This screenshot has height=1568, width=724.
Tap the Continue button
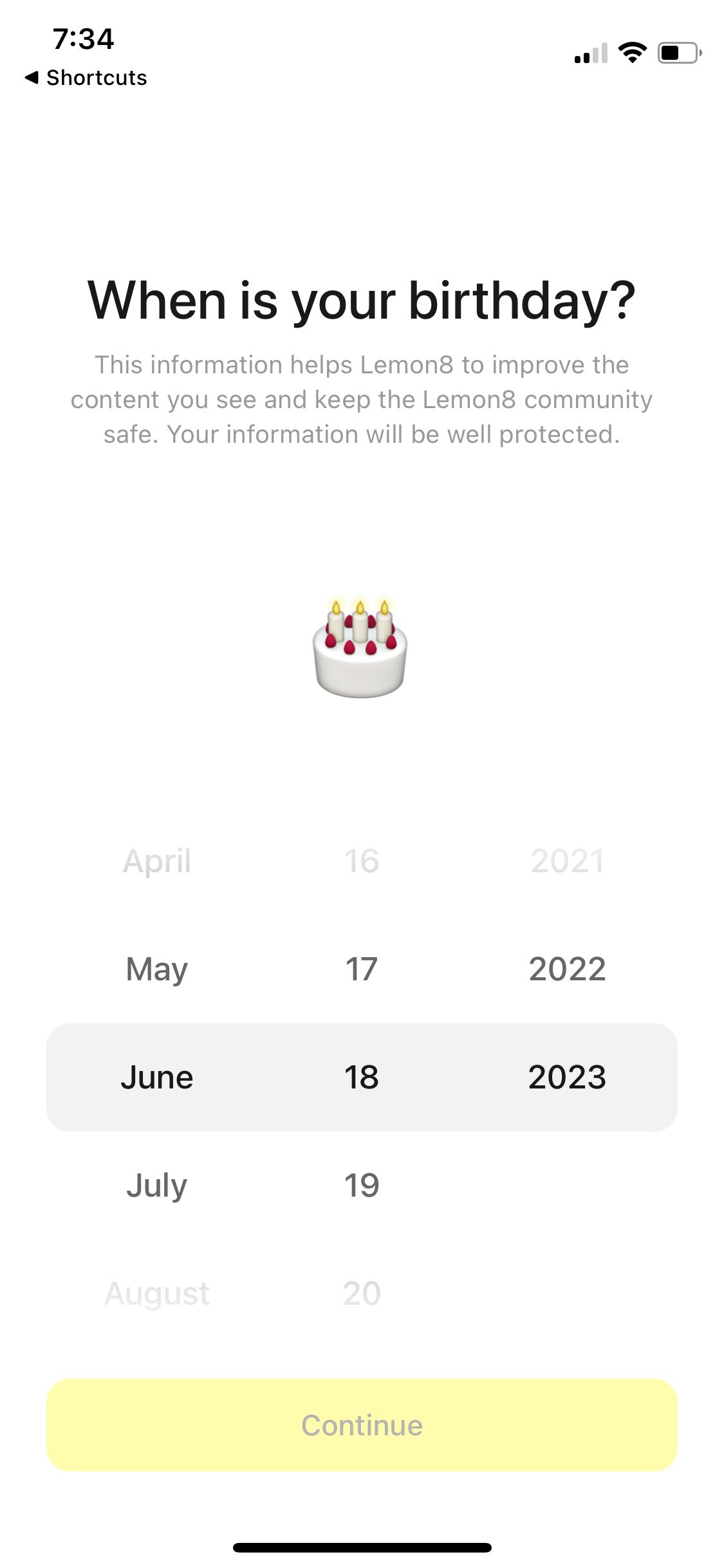coord(362,1424)
